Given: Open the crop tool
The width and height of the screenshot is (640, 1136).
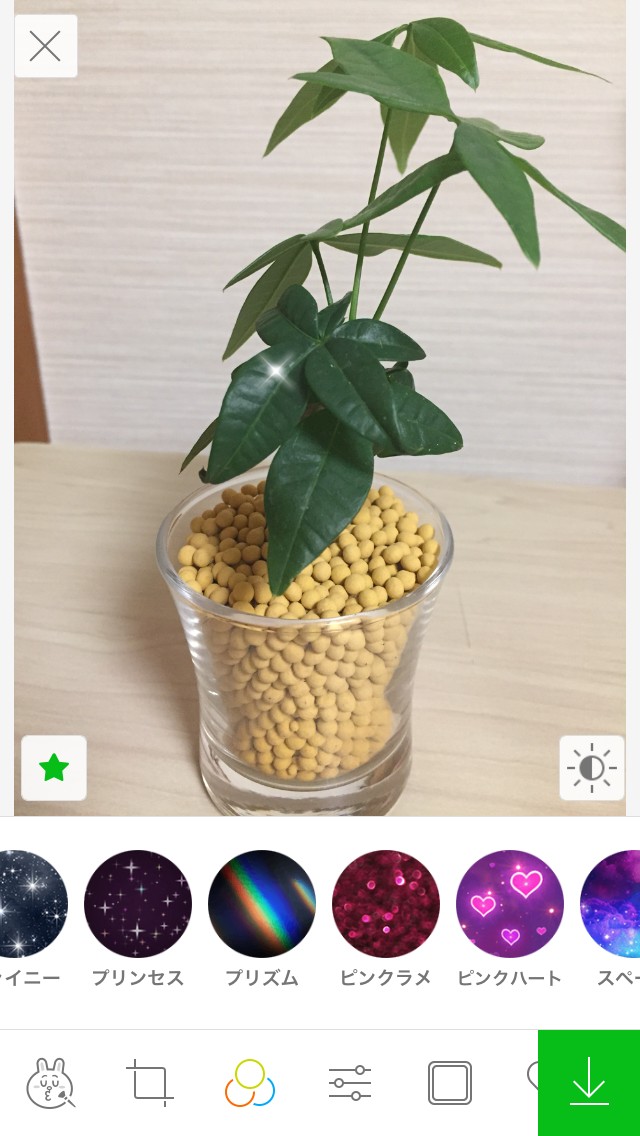Looking at the screenshot, I should pyautogui.click(x=150, y=1083).
